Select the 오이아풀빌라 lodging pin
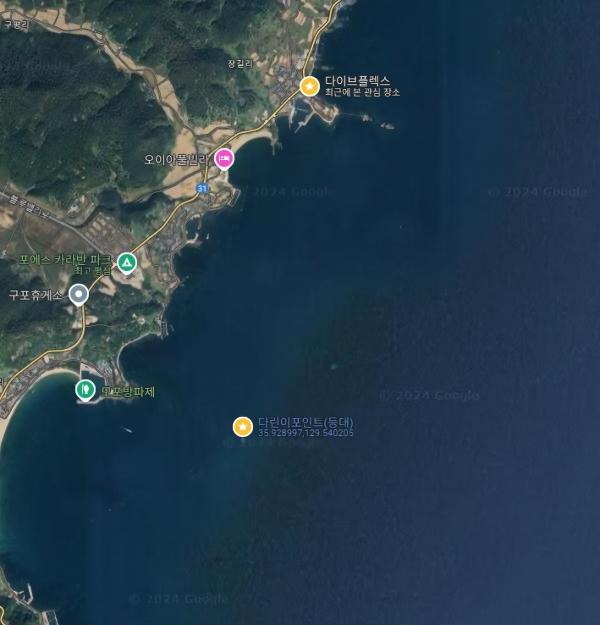The image size is (600, 625). (224, 158)
